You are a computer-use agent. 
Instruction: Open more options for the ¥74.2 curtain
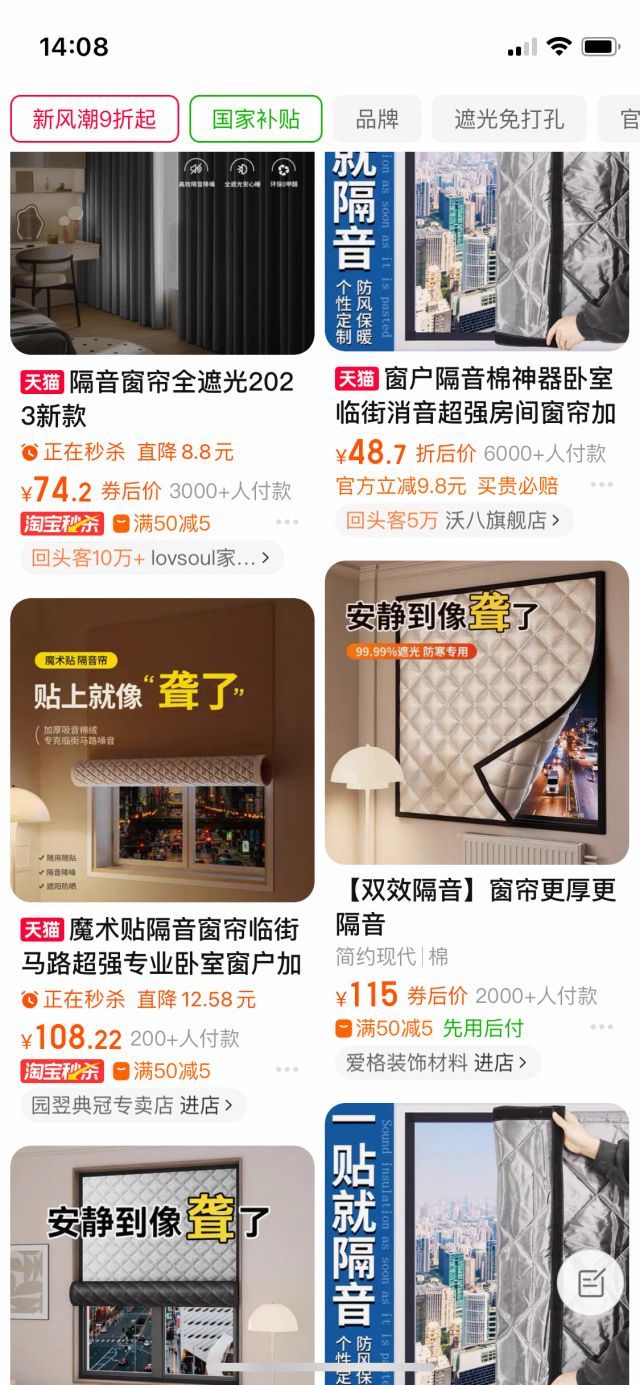287,522
